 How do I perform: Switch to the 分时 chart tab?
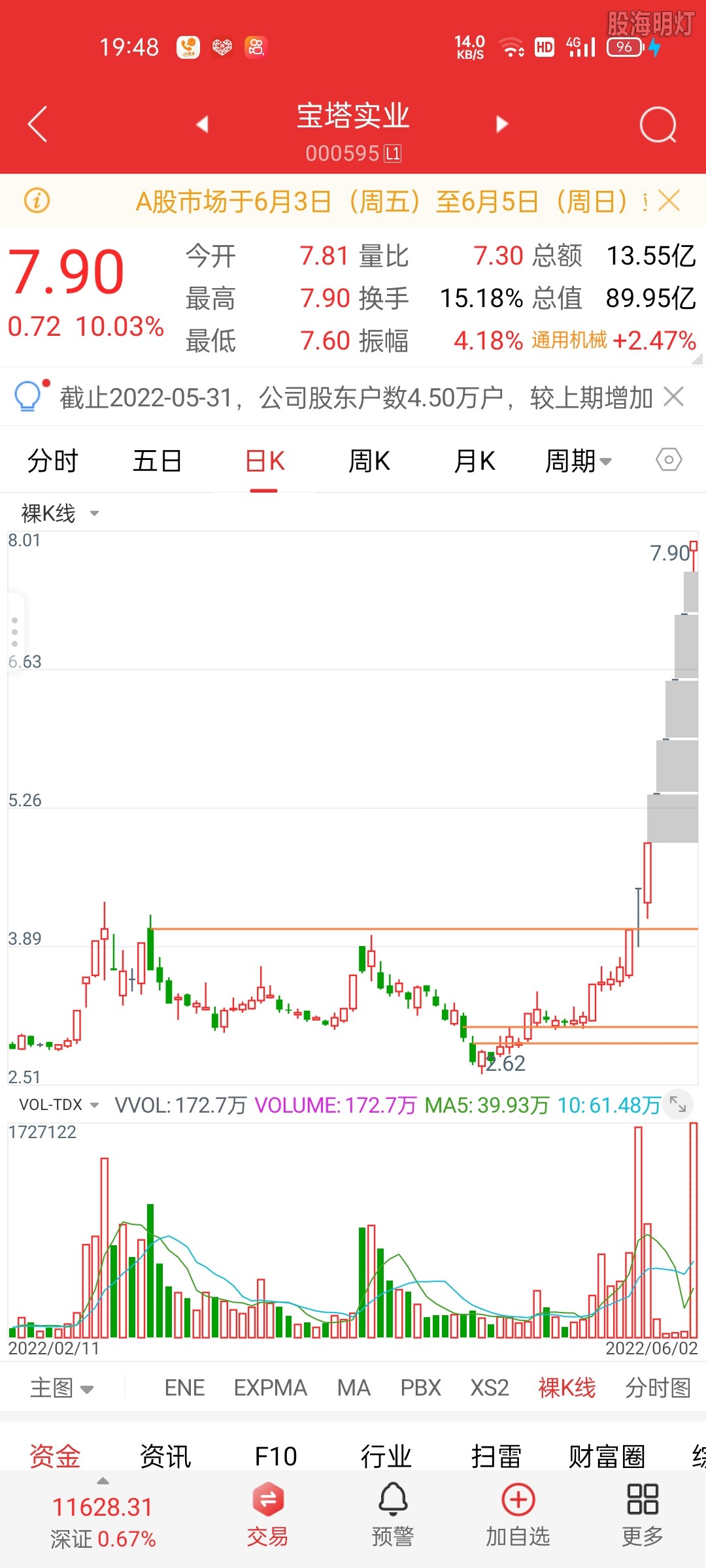pos(52,461)
